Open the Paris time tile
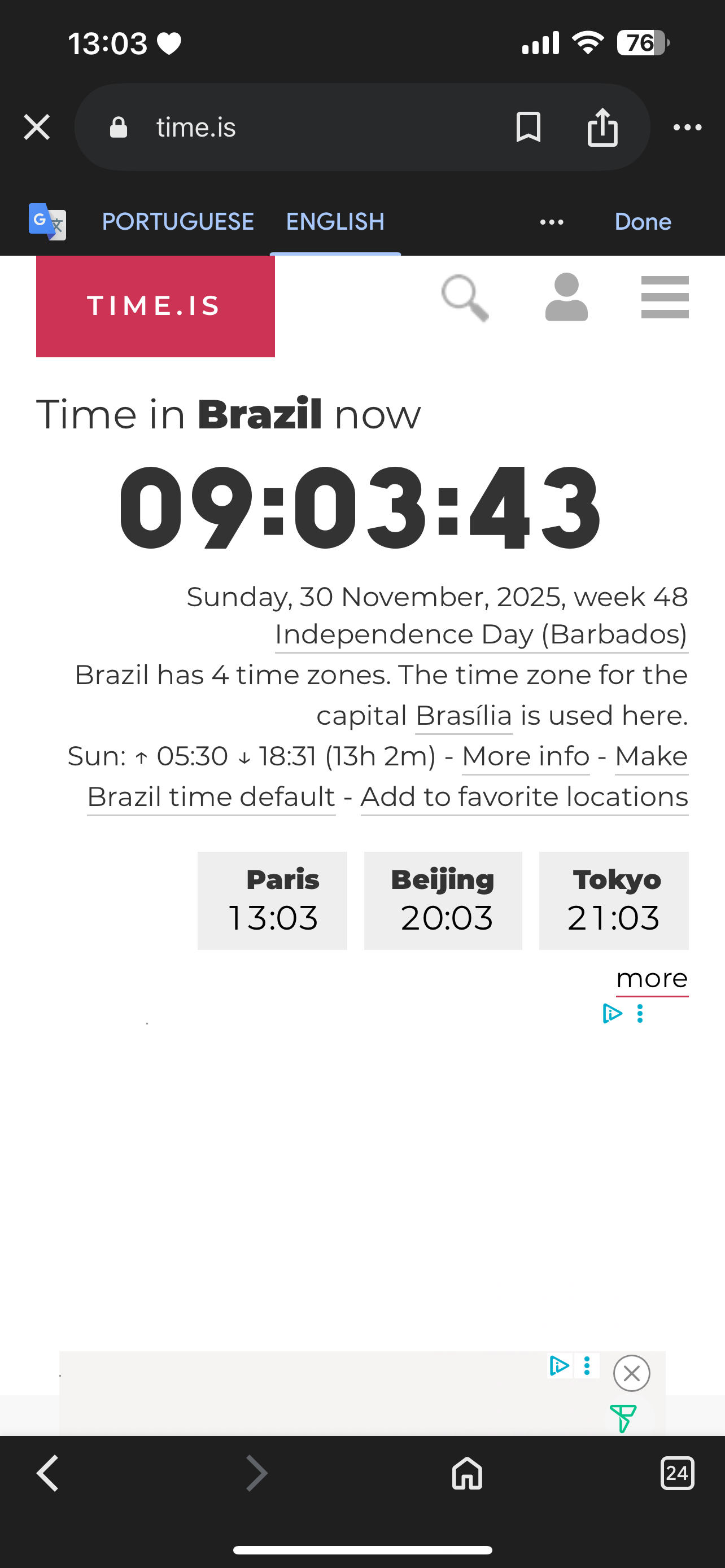 click(x=272, y=900)
